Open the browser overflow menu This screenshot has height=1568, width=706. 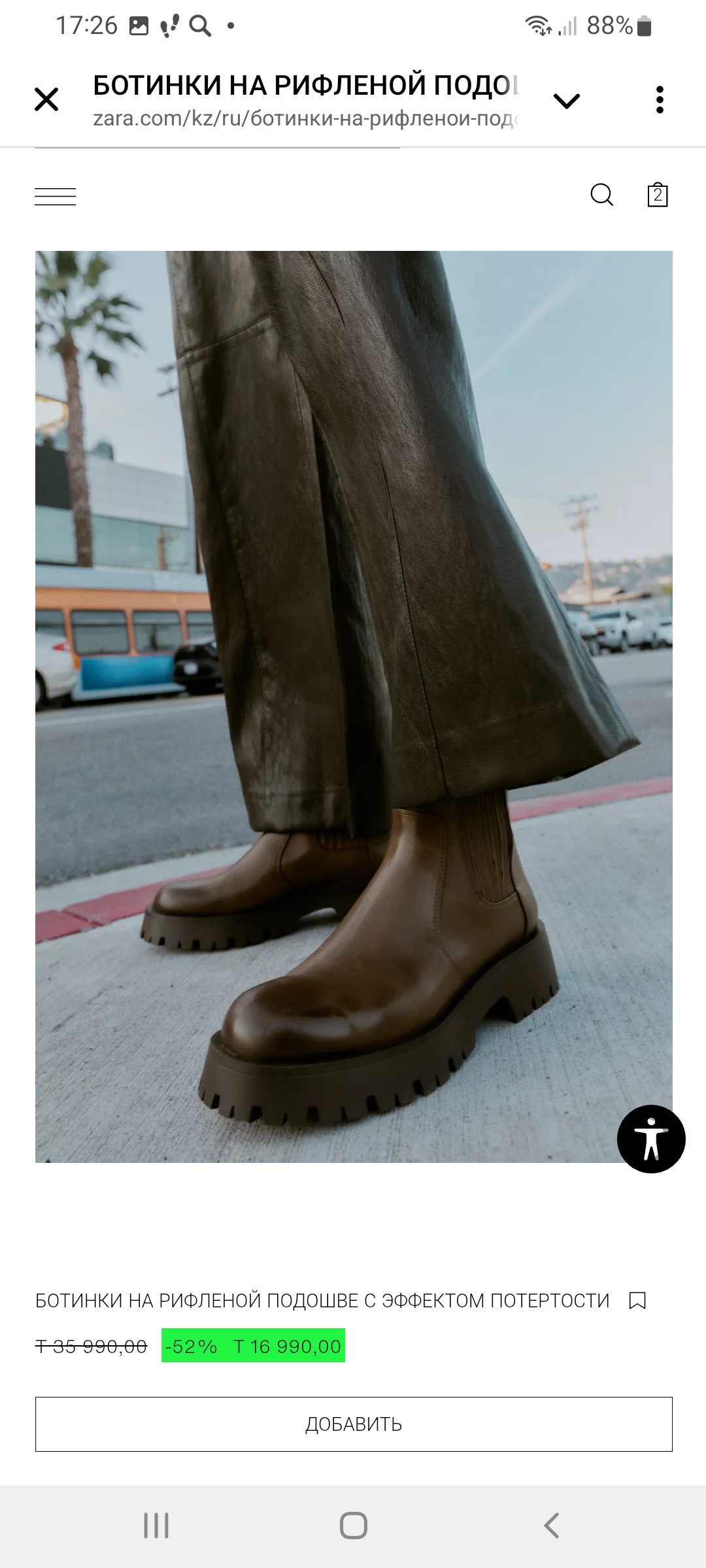tap(659, 100)
